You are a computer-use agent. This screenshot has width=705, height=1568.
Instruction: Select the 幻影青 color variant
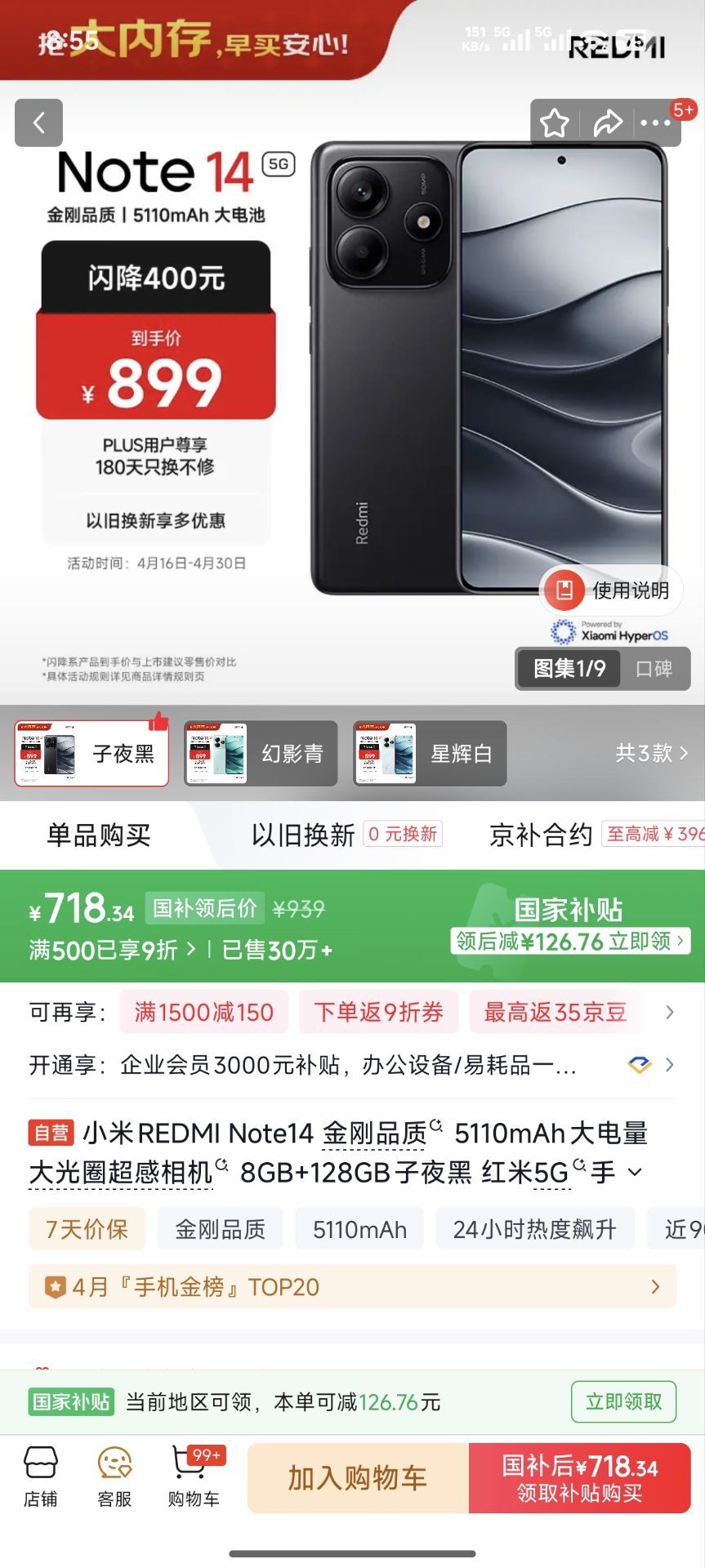(x=260, y=753)
